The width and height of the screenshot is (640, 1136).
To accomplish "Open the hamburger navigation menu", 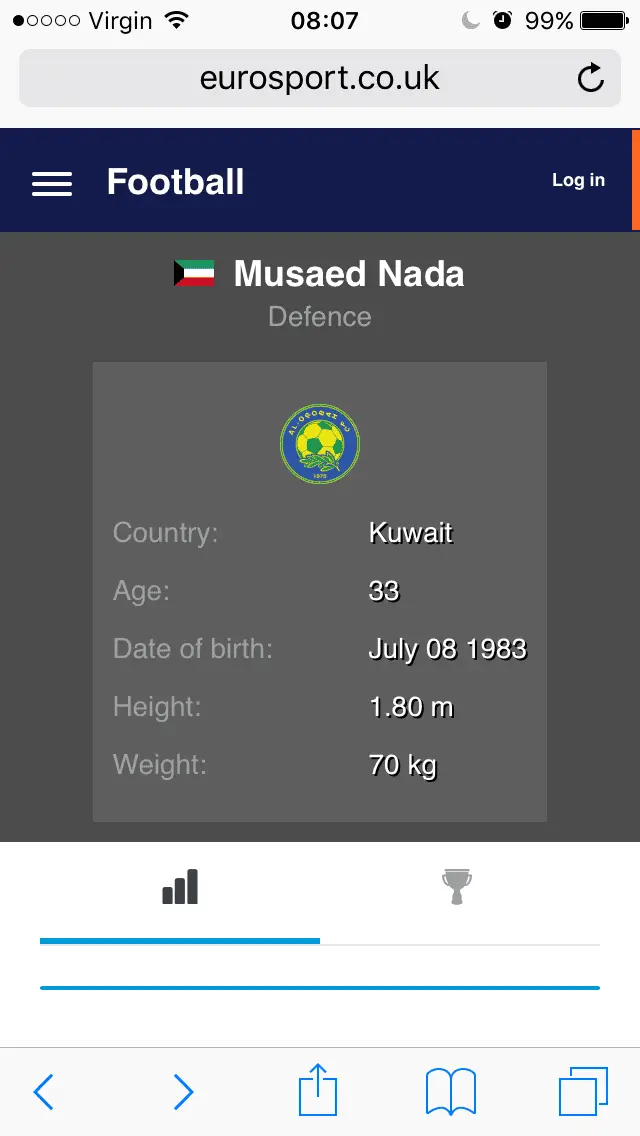I will [x=52, y=183].
